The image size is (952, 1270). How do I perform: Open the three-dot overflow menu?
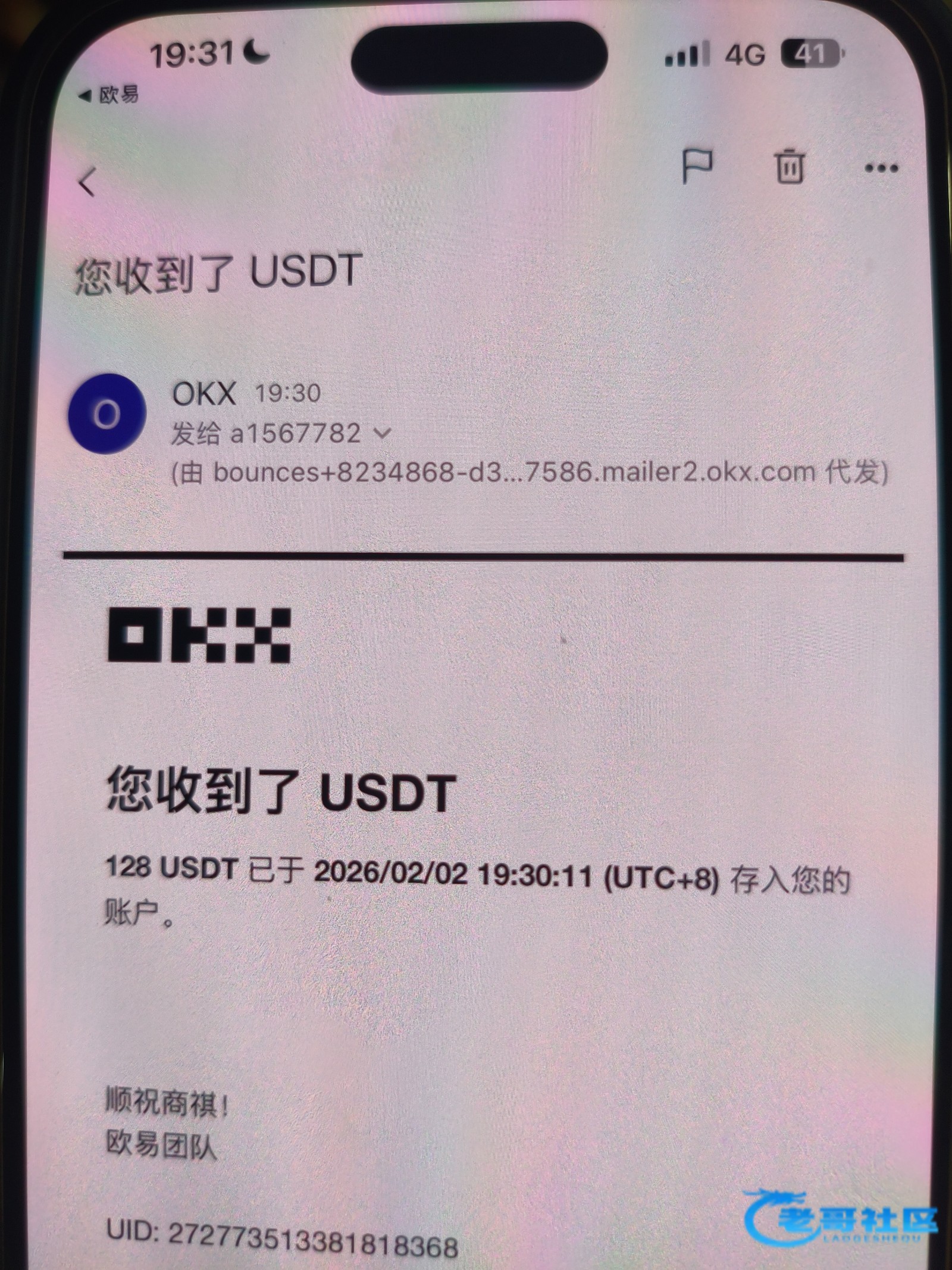click(x=881, y=168)
